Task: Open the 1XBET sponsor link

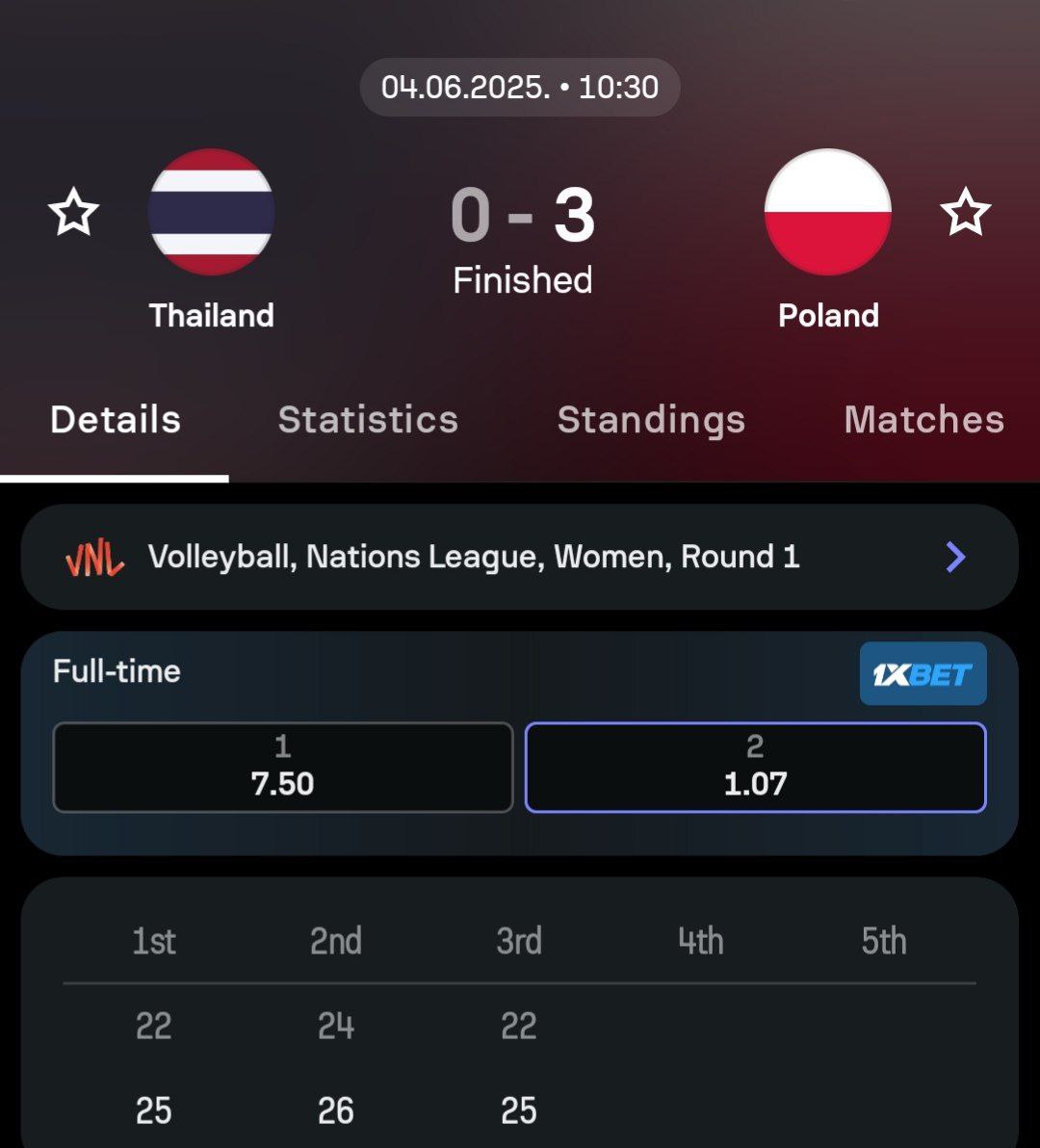Action: point(923,674)
